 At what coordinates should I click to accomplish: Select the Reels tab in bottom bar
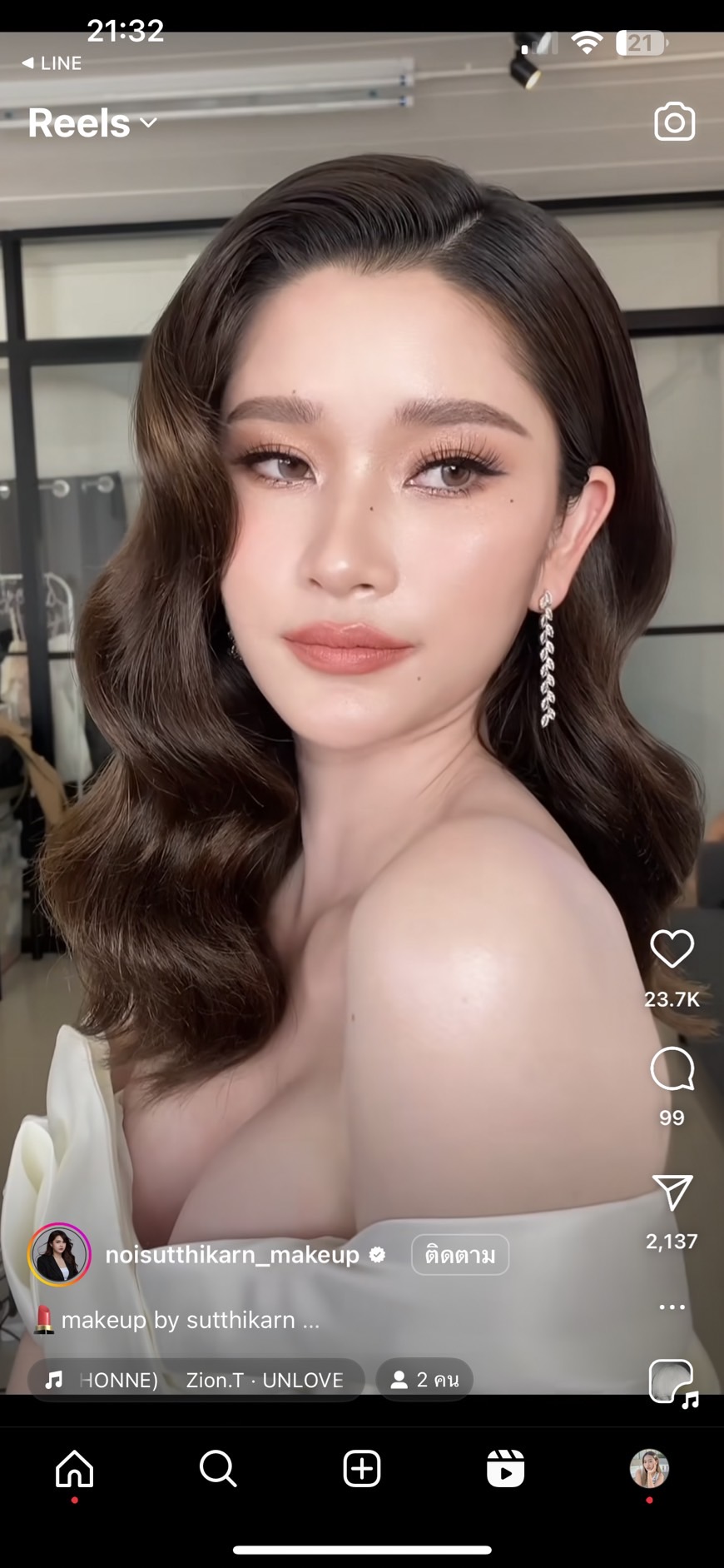505,1469
